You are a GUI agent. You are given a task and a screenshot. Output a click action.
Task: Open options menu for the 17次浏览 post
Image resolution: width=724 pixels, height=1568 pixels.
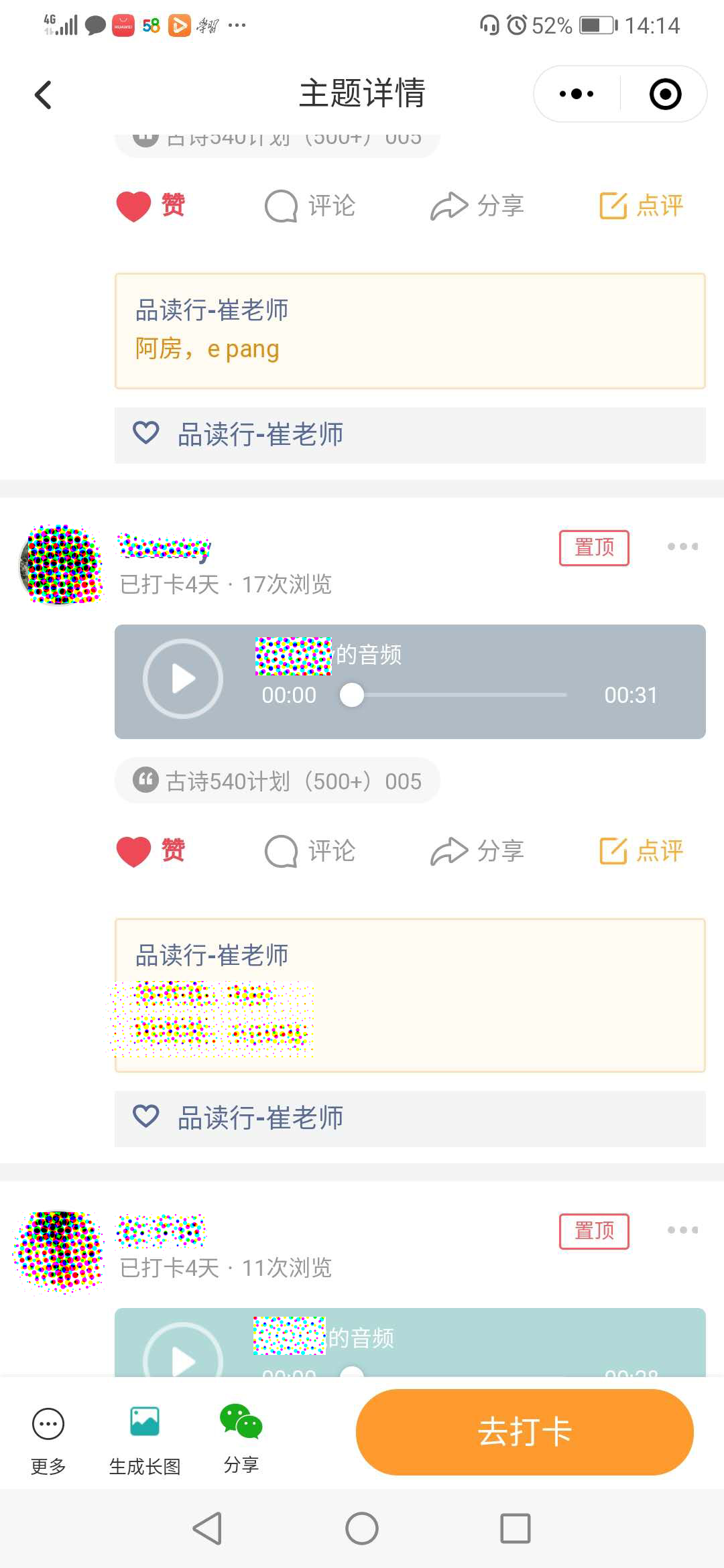pos(682,547)
